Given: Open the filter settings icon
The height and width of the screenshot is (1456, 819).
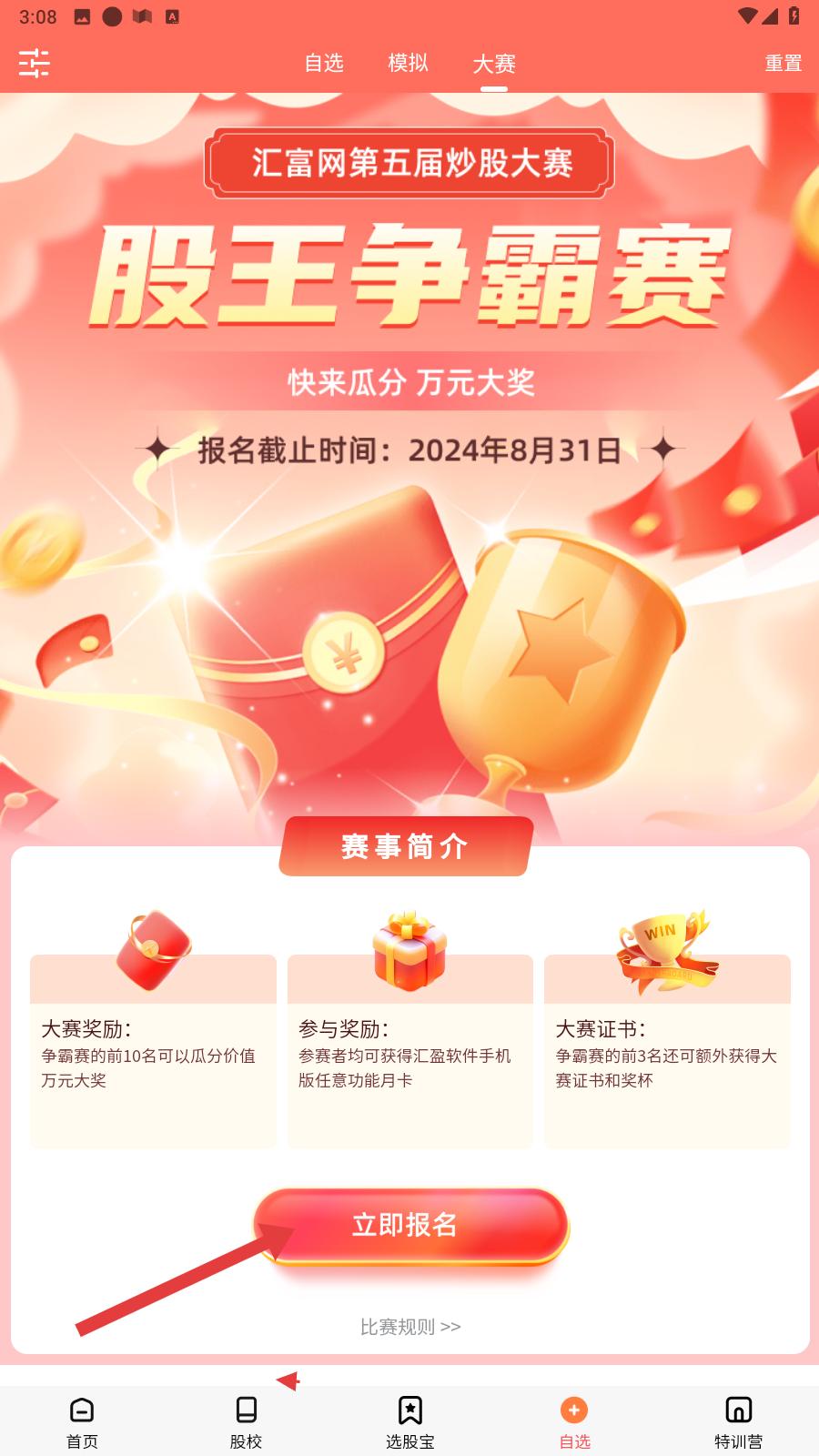Looking at the screenshot, I should coord(34,63).
